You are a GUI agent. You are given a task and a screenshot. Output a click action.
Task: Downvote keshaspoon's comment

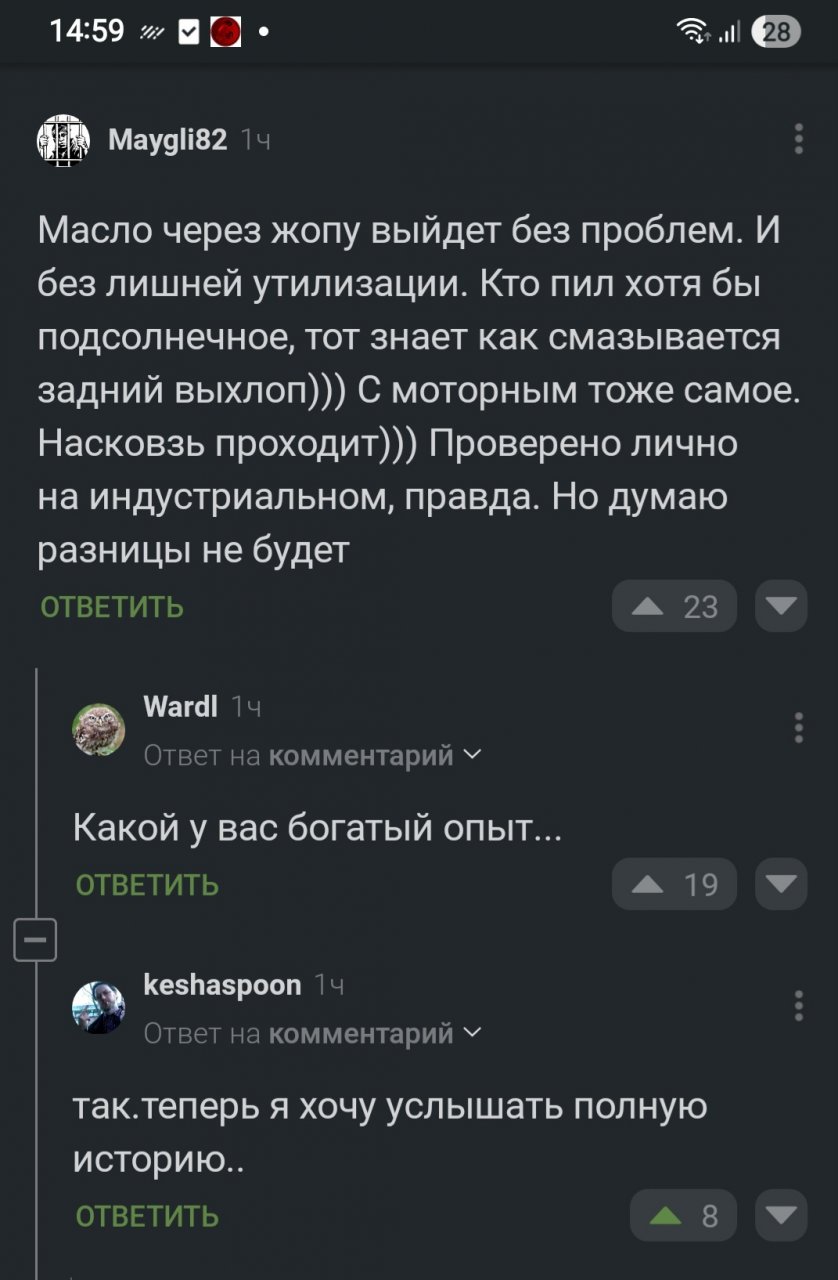(x=781, y=1215)
